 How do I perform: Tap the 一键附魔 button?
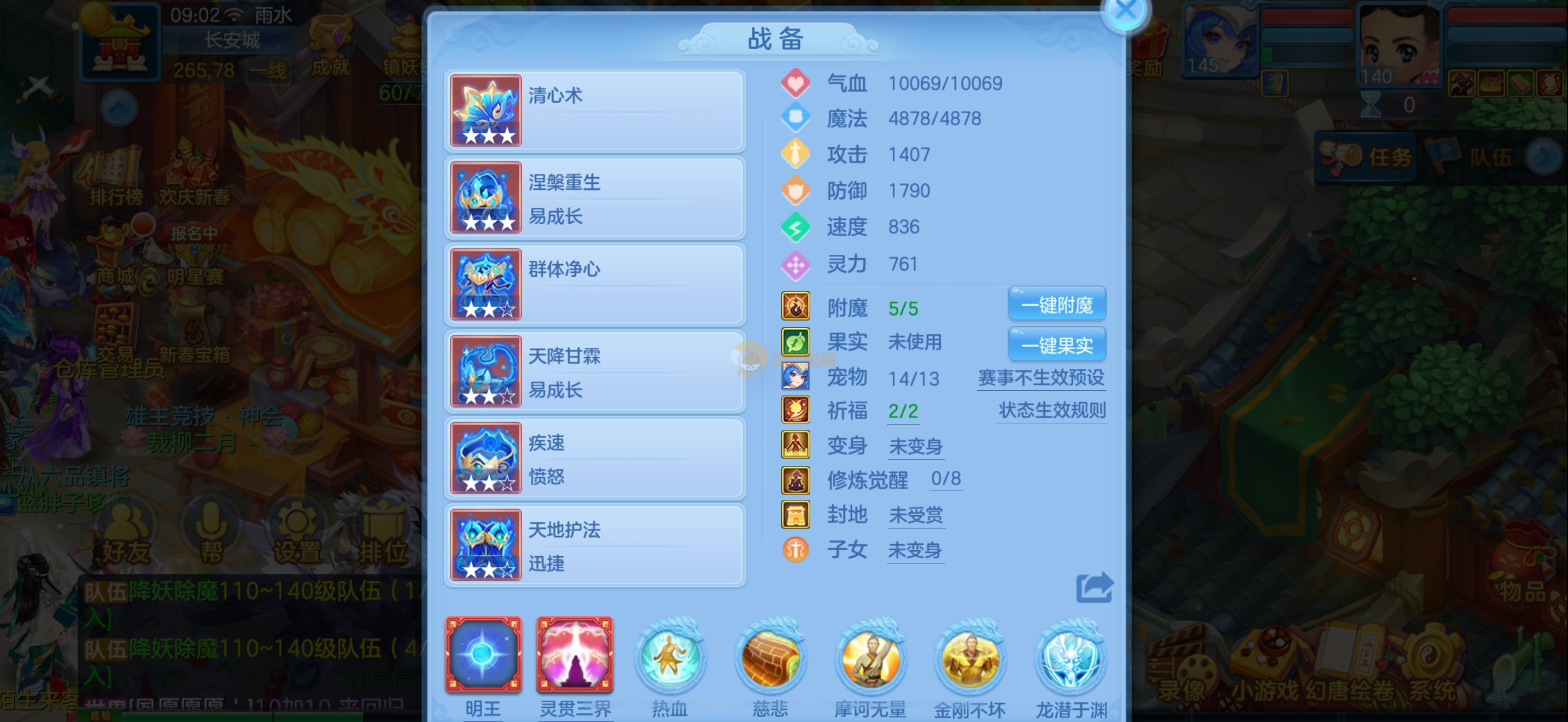[x=1056, y=304]
